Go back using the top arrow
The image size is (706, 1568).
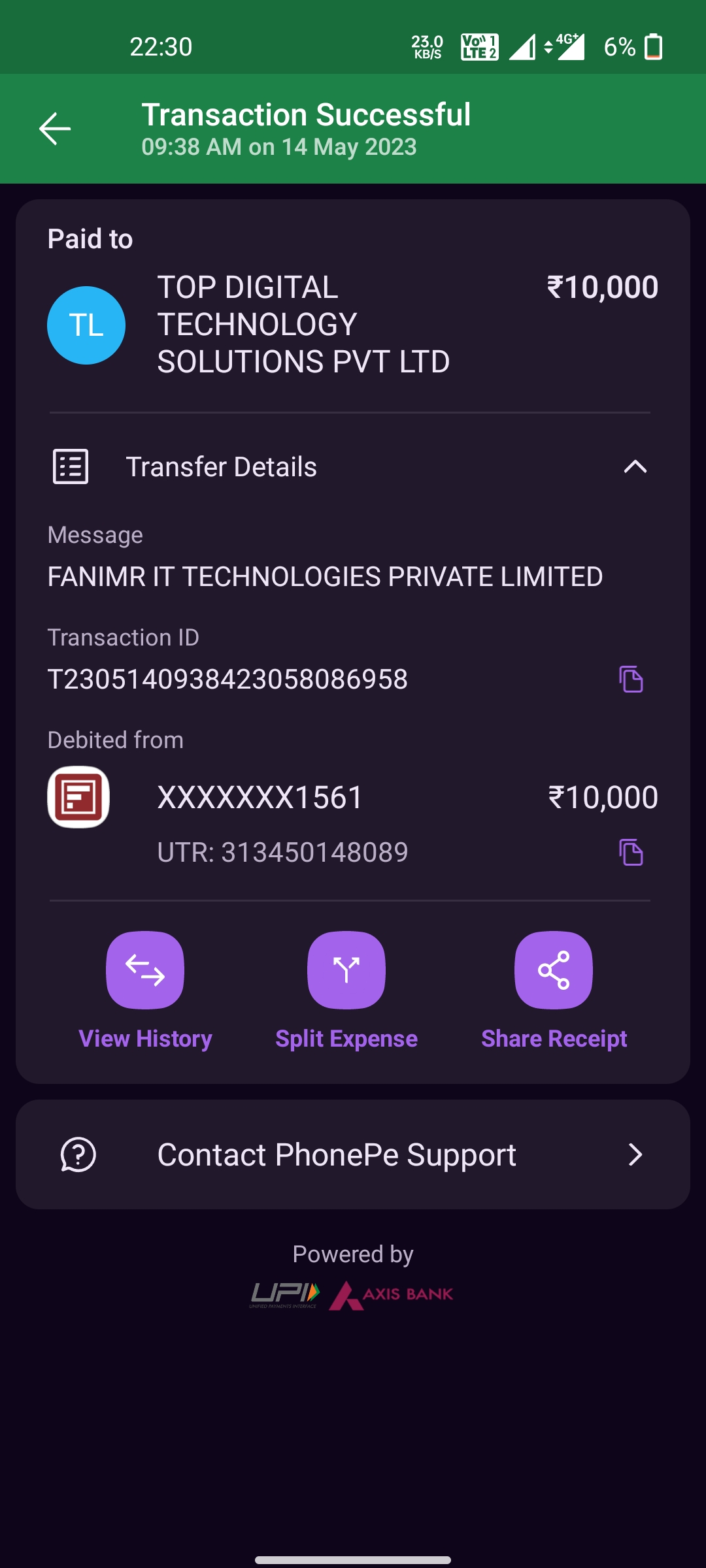point(55,129)
